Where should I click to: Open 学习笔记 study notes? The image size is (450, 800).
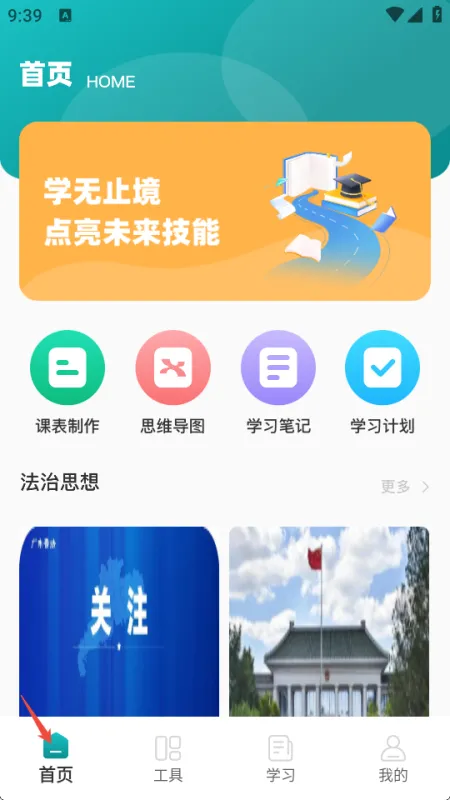click(x=278, y=383)
